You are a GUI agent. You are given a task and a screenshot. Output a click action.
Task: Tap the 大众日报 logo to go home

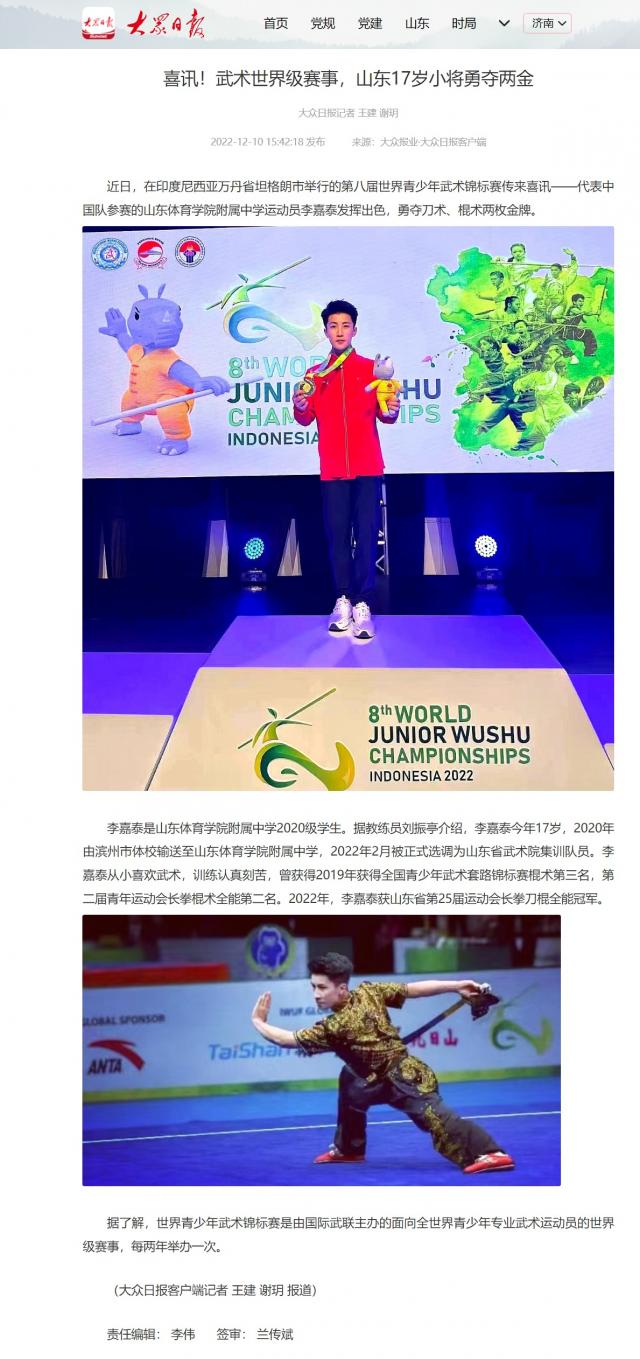point(145,22)
